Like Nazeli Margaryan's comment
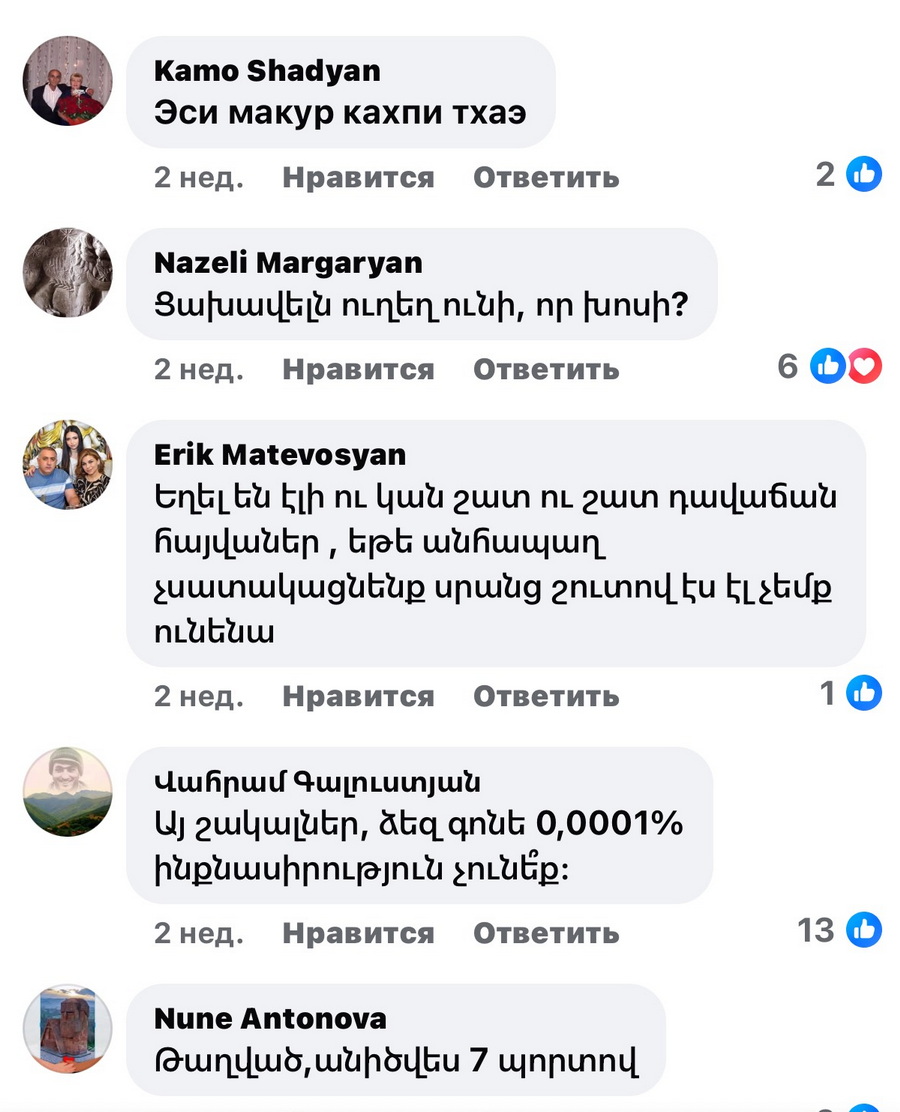The height and width of the screenshot is (1112, 900). click(358, 369)
